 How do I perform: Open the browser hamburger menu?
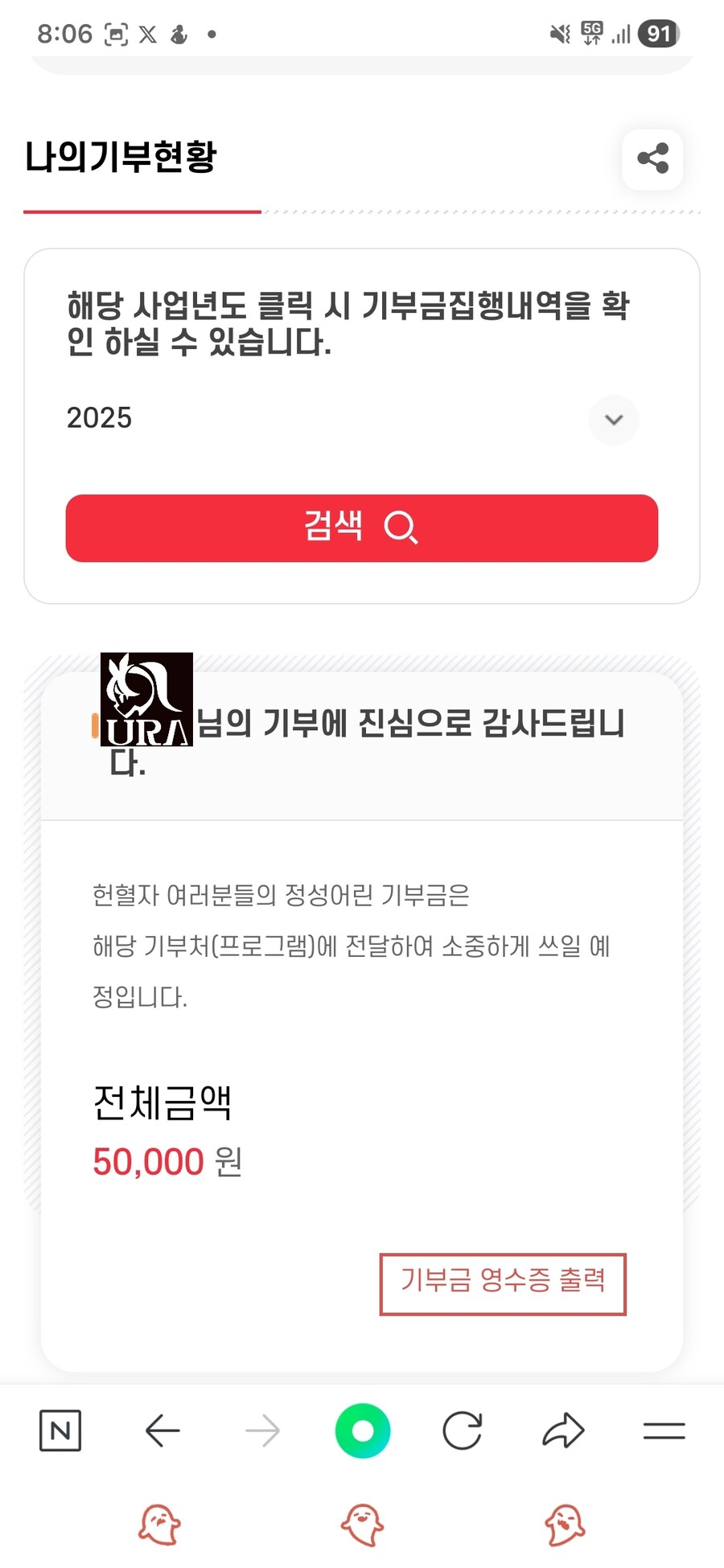click(x=664, y=1430)
